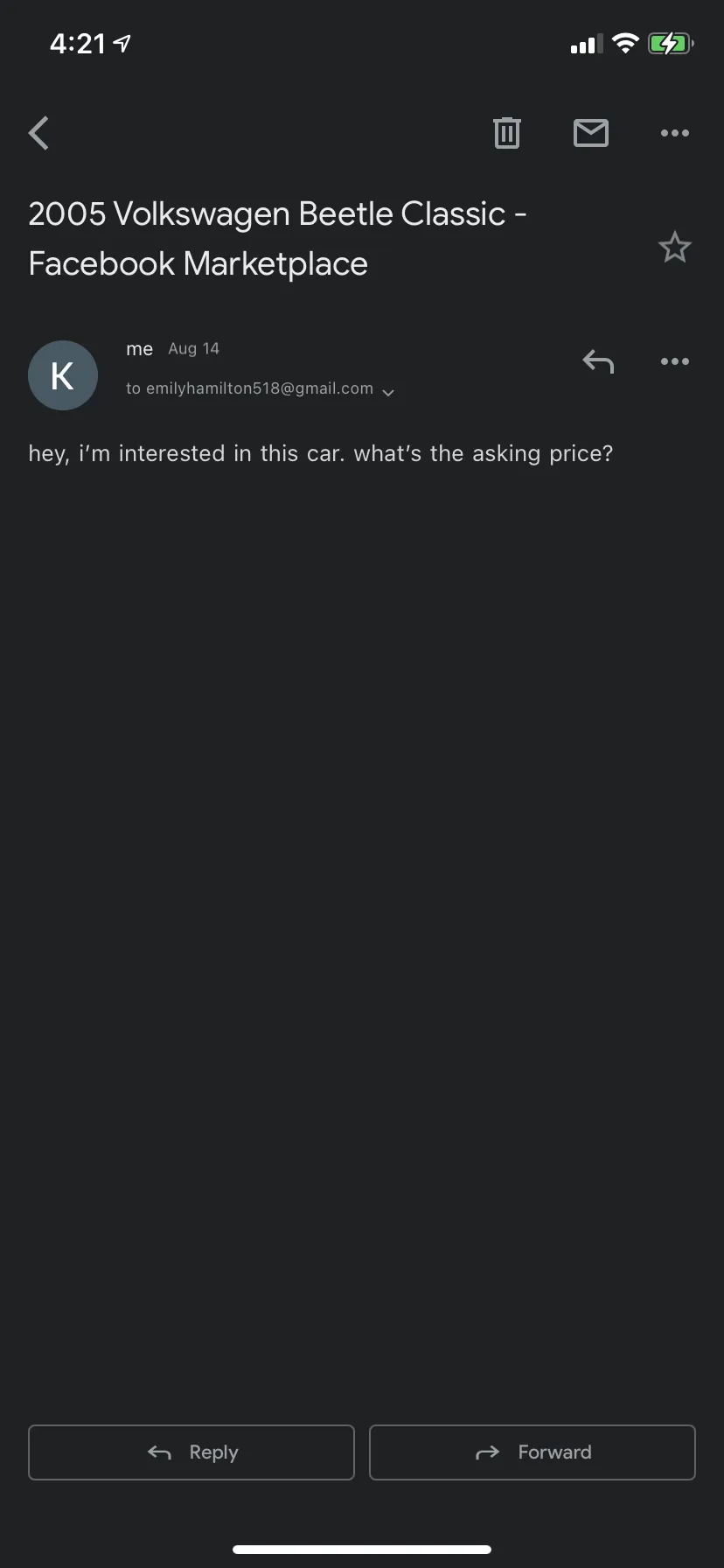Image resolution: width=724 pixels, height=1568 pixels.
Task: Delete this email with the trash icon
Action: click(507, 133)
